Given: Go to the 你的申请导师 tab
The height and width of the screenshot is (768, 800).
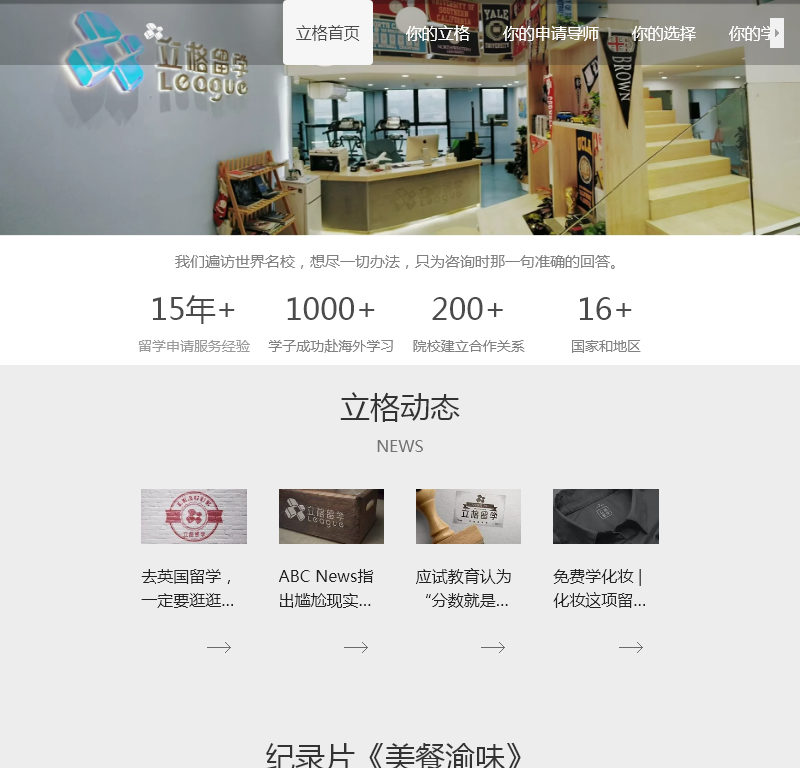Looking at the screenshot, I should (x=550, y=33).
